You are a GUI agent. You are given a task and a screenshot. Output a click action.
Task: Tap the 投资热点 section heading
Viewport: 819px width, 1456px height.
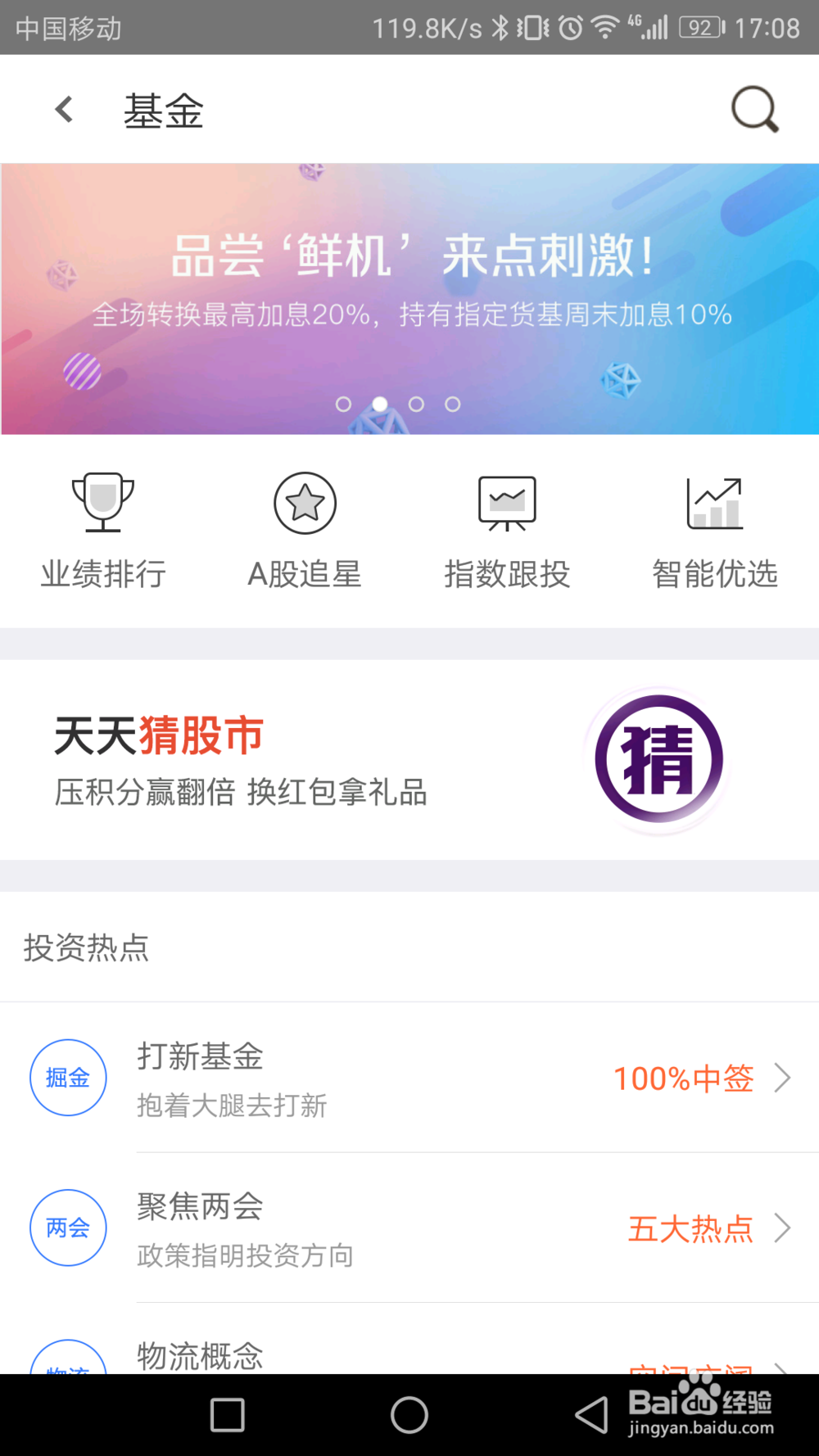coord(86,948)
